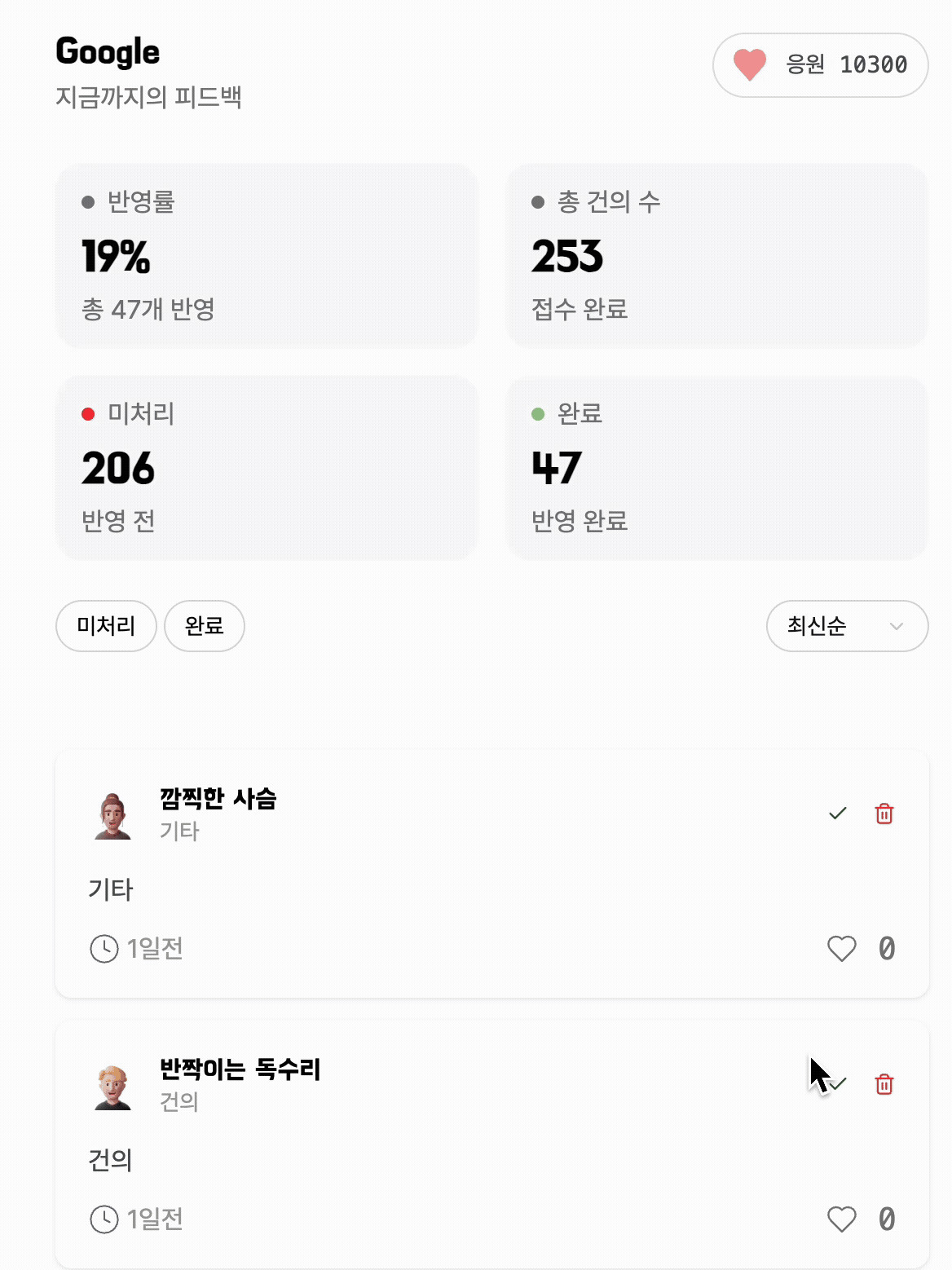Open the 최신순 sort dropdown
This screenshot has height=1270, width=952.
[847, 626]
